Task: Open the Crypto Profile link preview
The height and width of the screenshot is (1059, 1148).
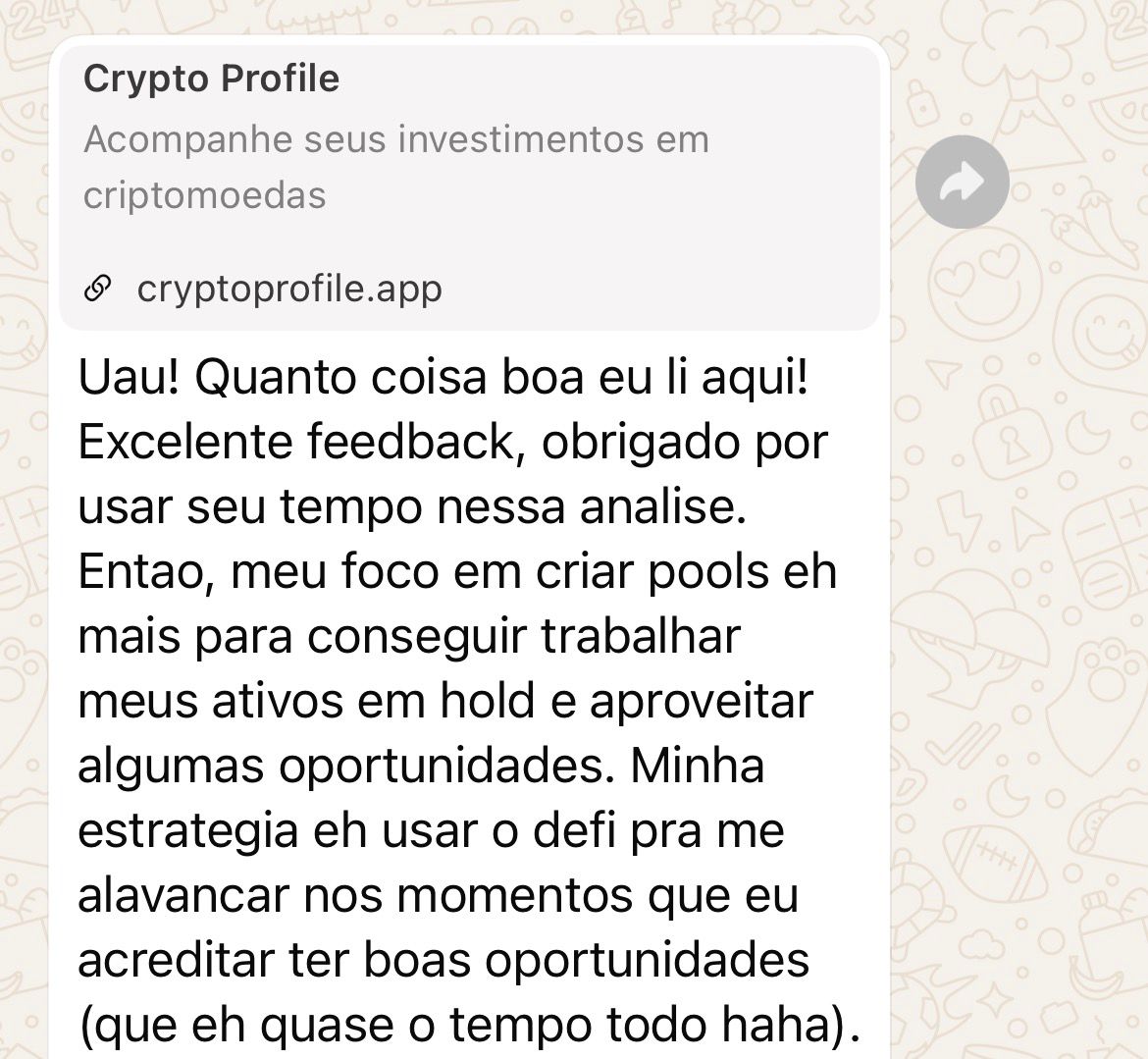Action: pos(469,186)
